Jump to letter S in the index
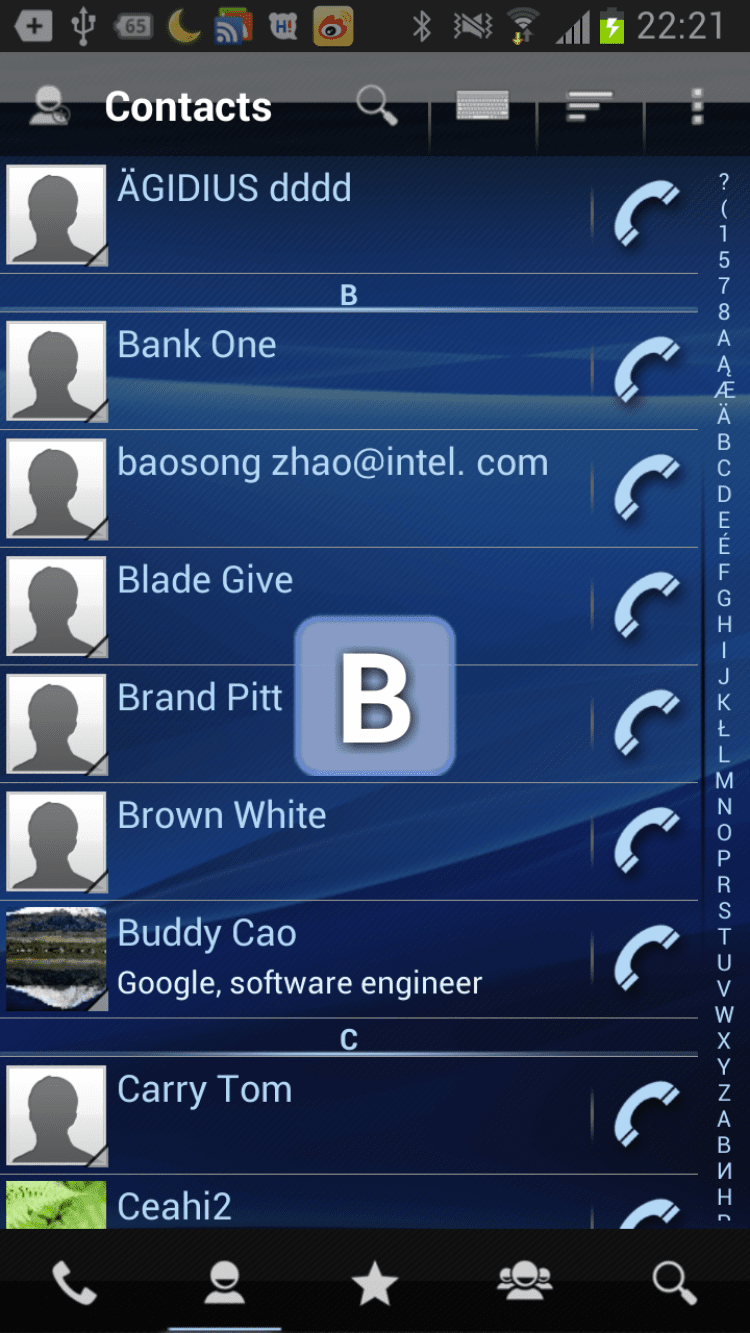 coord(724,911)
